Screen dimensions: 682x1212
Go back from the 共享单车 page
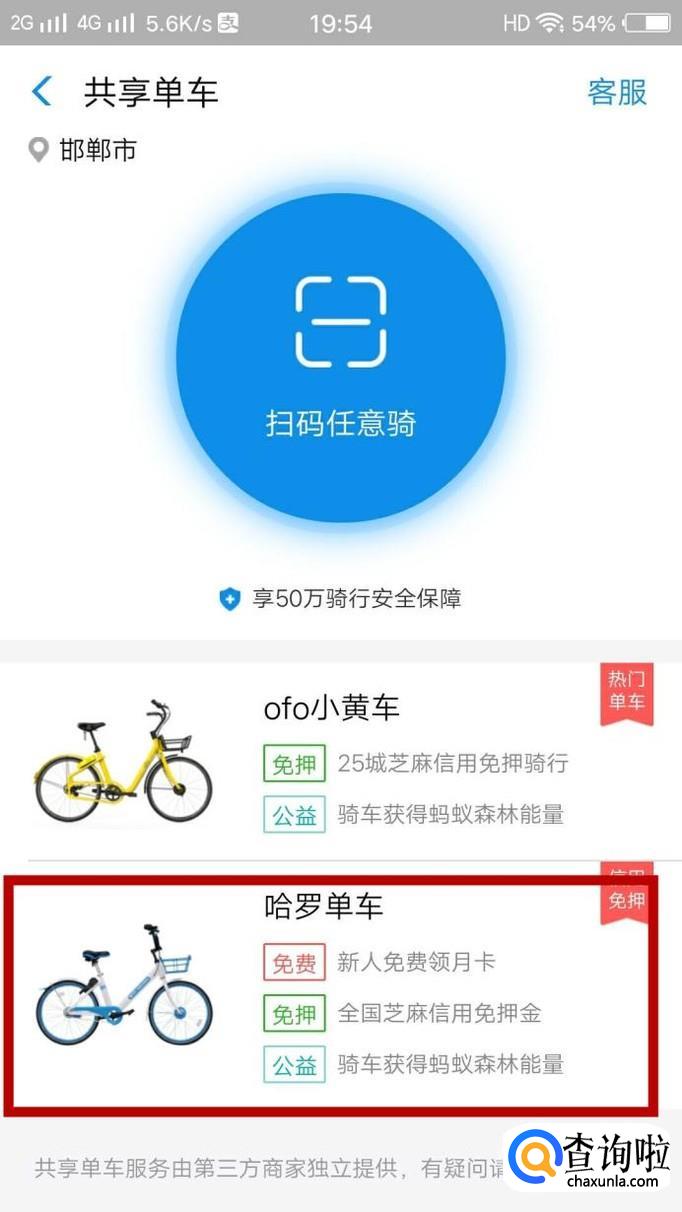click(42, 92)
